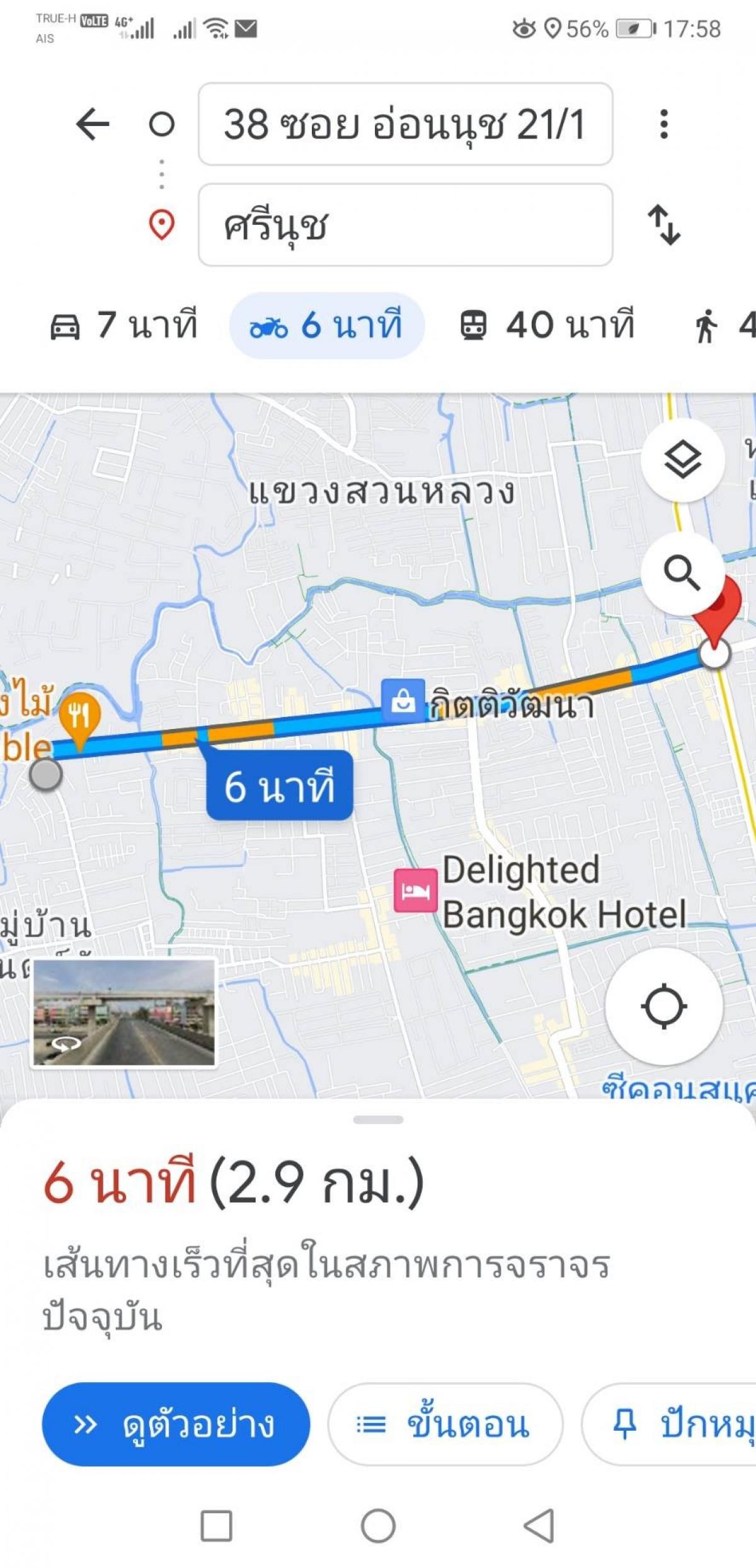Select motorcycle mode, 6 นาที
The height and width of the screenshot is (1568, 756).
[326, 326]
